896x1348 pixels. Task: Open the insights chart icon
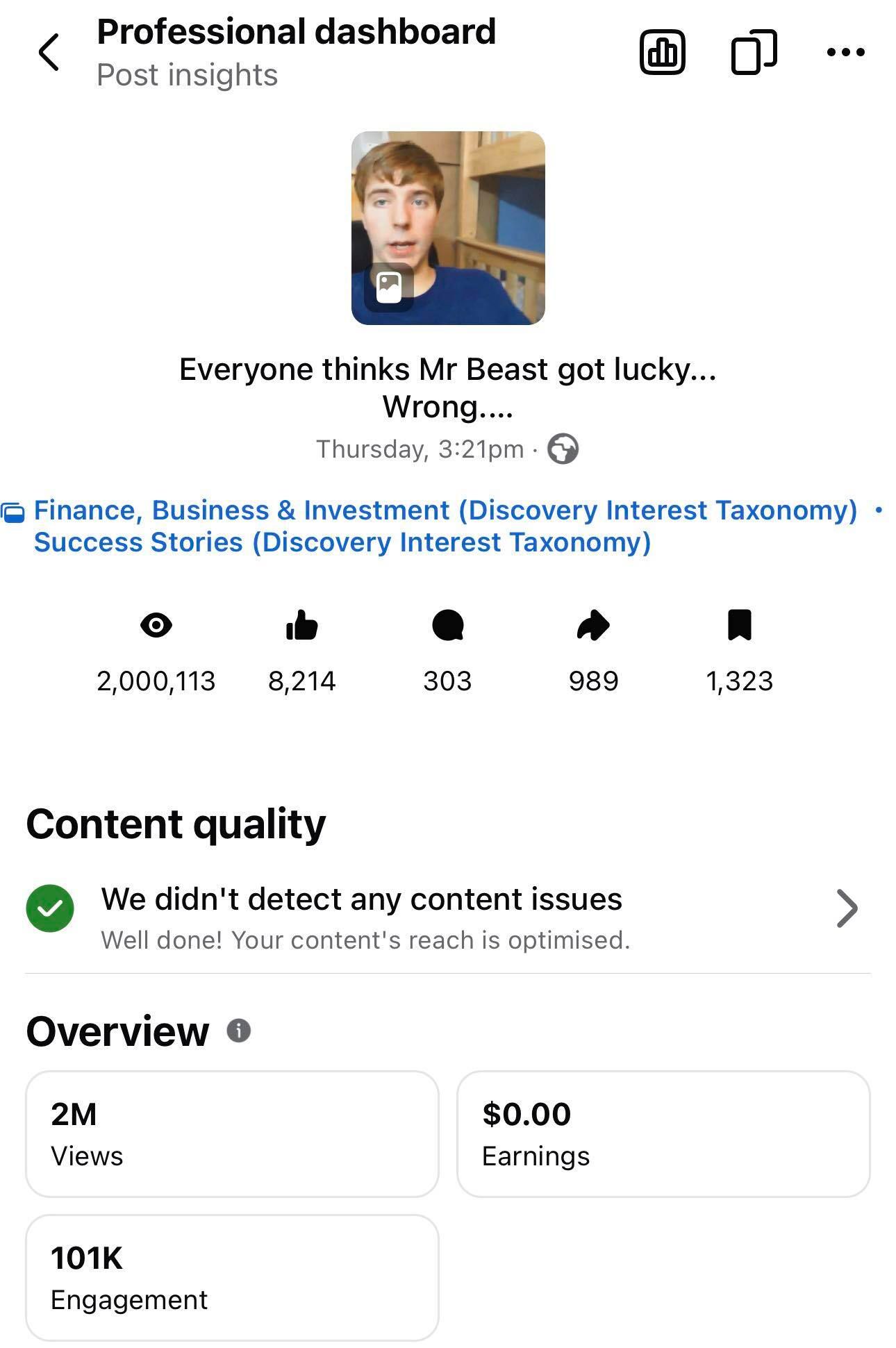tap(662, 52)
